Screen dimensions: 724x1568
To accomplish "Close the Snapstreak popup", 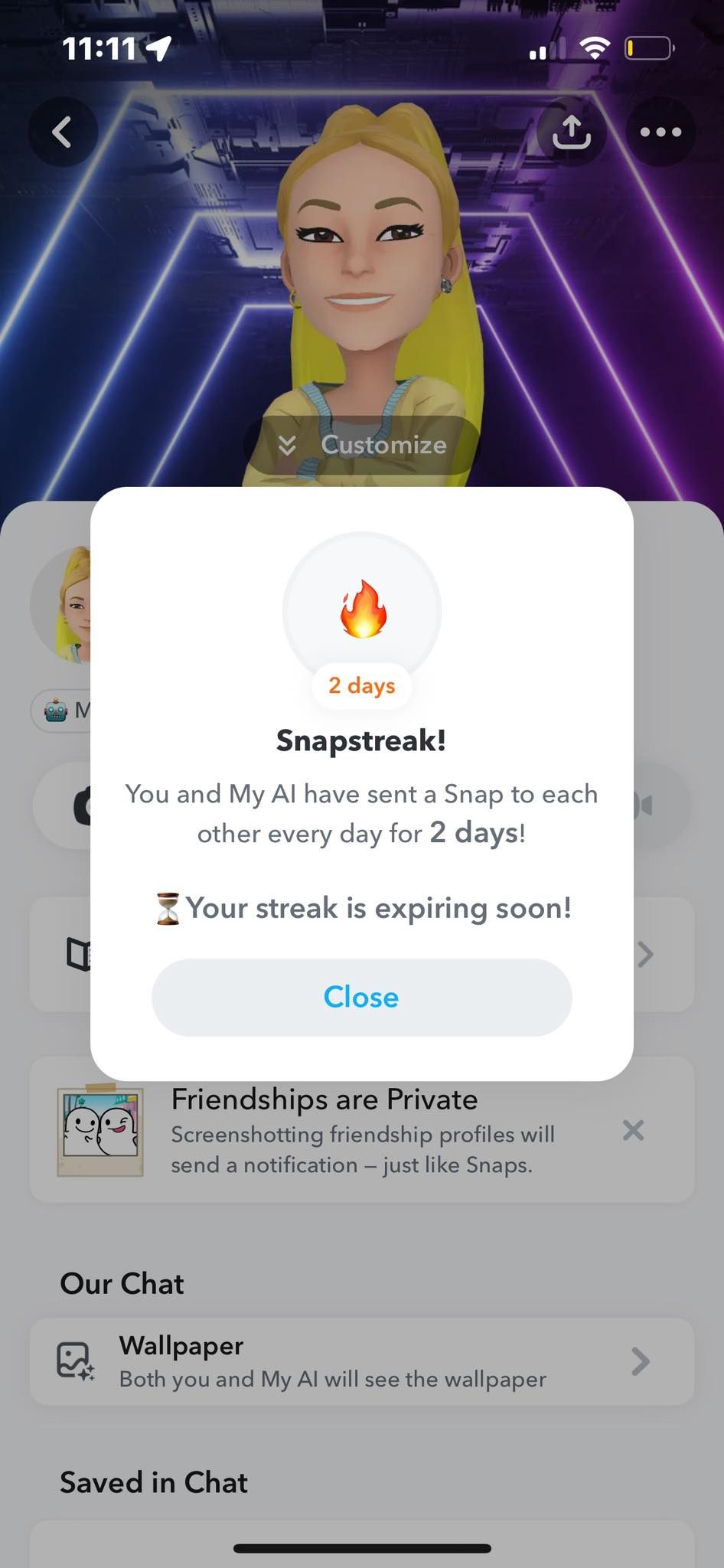I will point(361,997).
